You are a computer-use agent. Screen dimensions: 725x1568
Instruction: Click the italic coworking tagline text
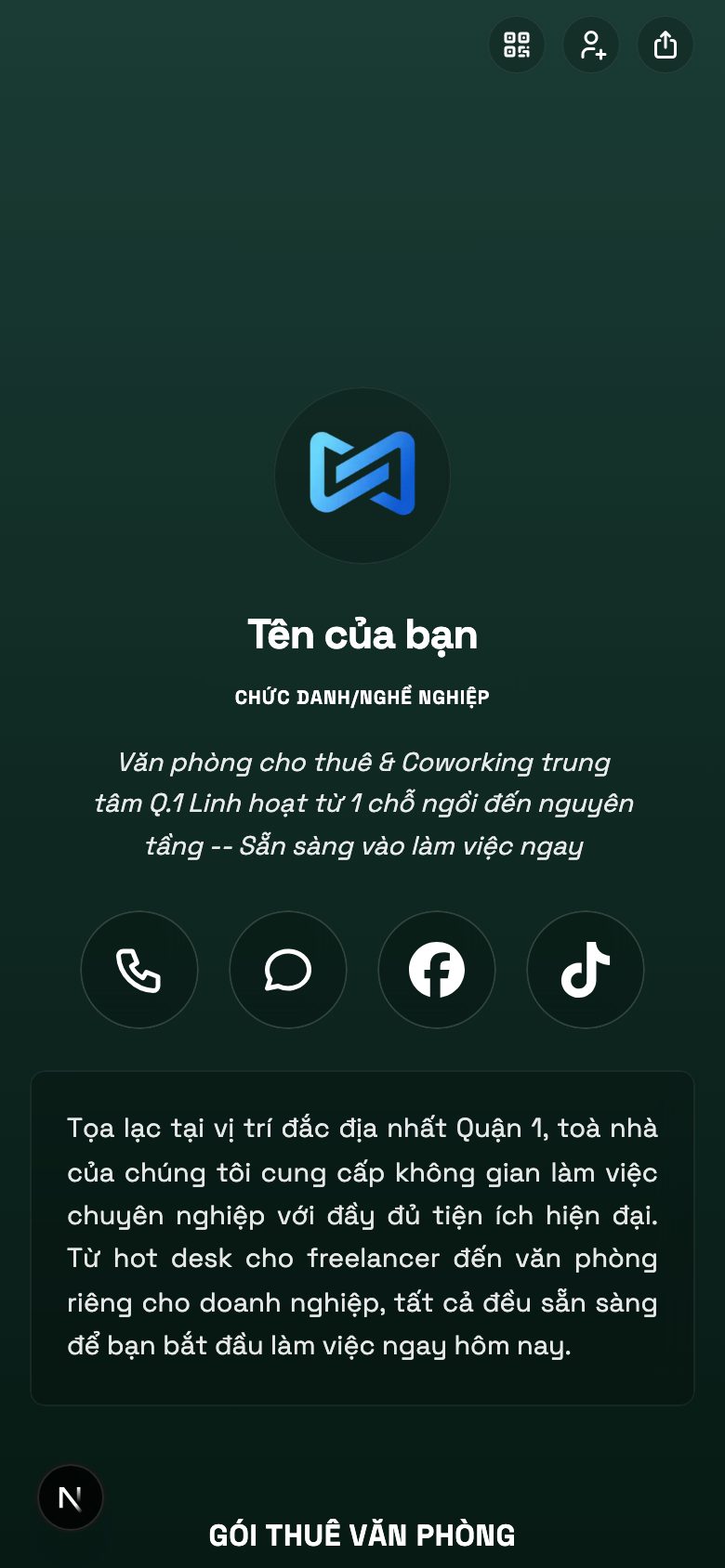tap(362, 803)
